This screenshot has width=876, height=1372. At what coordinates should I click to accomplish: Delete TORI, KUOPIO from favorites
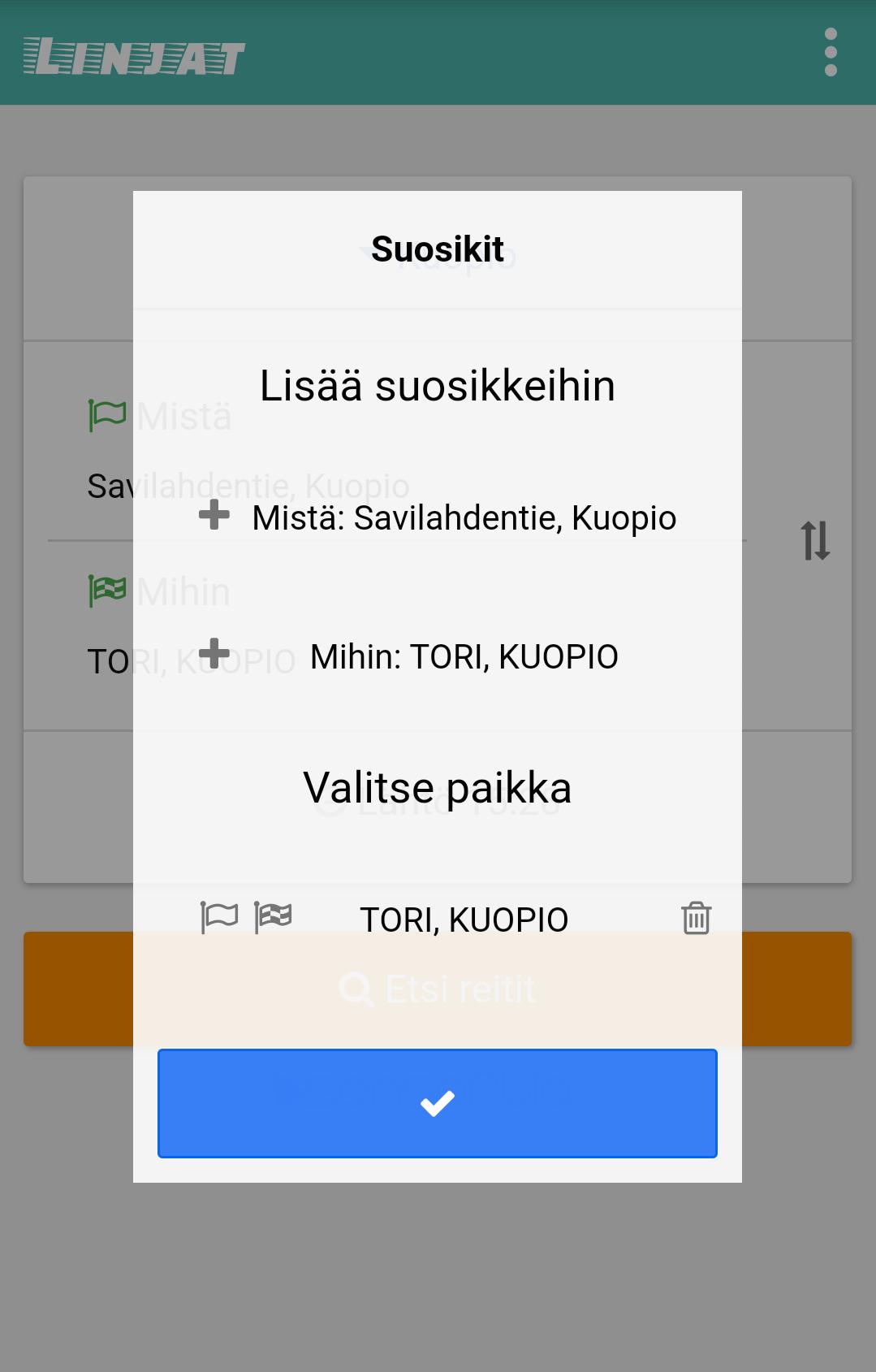coord(696,918)
